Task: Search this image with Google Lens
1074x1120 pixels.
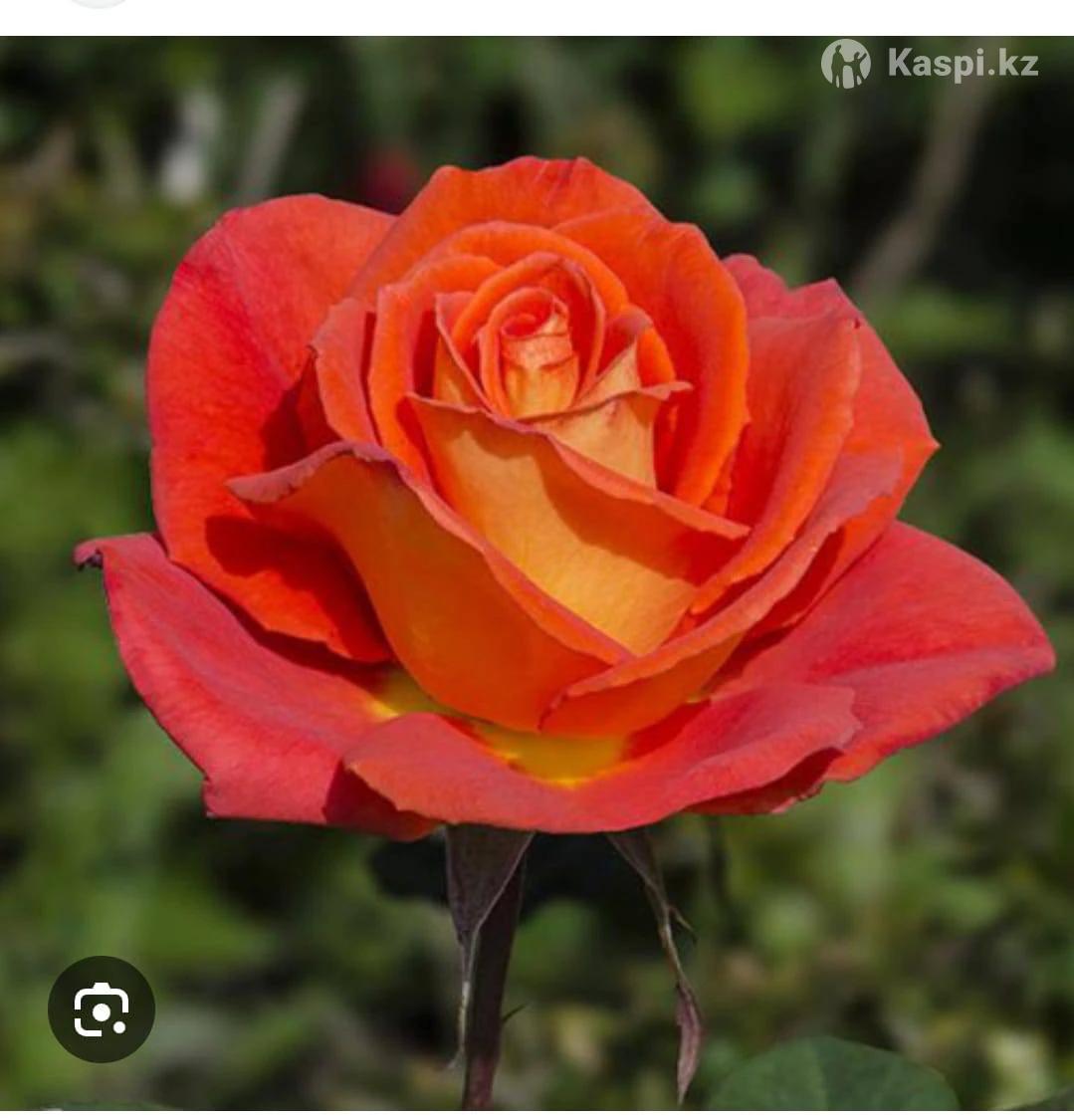Action: [101, 1008]
